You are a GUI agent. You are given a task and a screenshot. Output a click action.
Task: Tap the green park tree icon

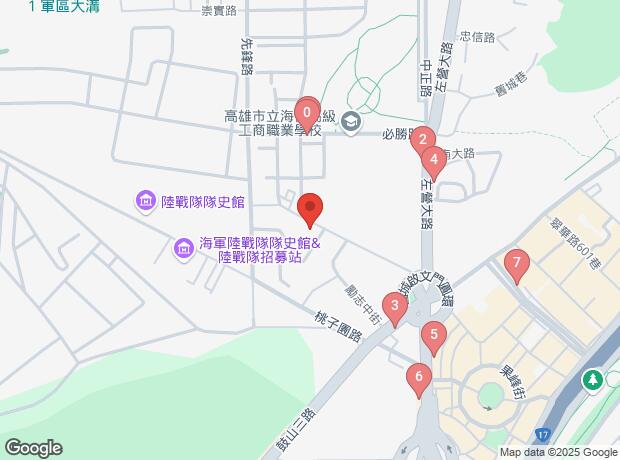pos(594,380)
